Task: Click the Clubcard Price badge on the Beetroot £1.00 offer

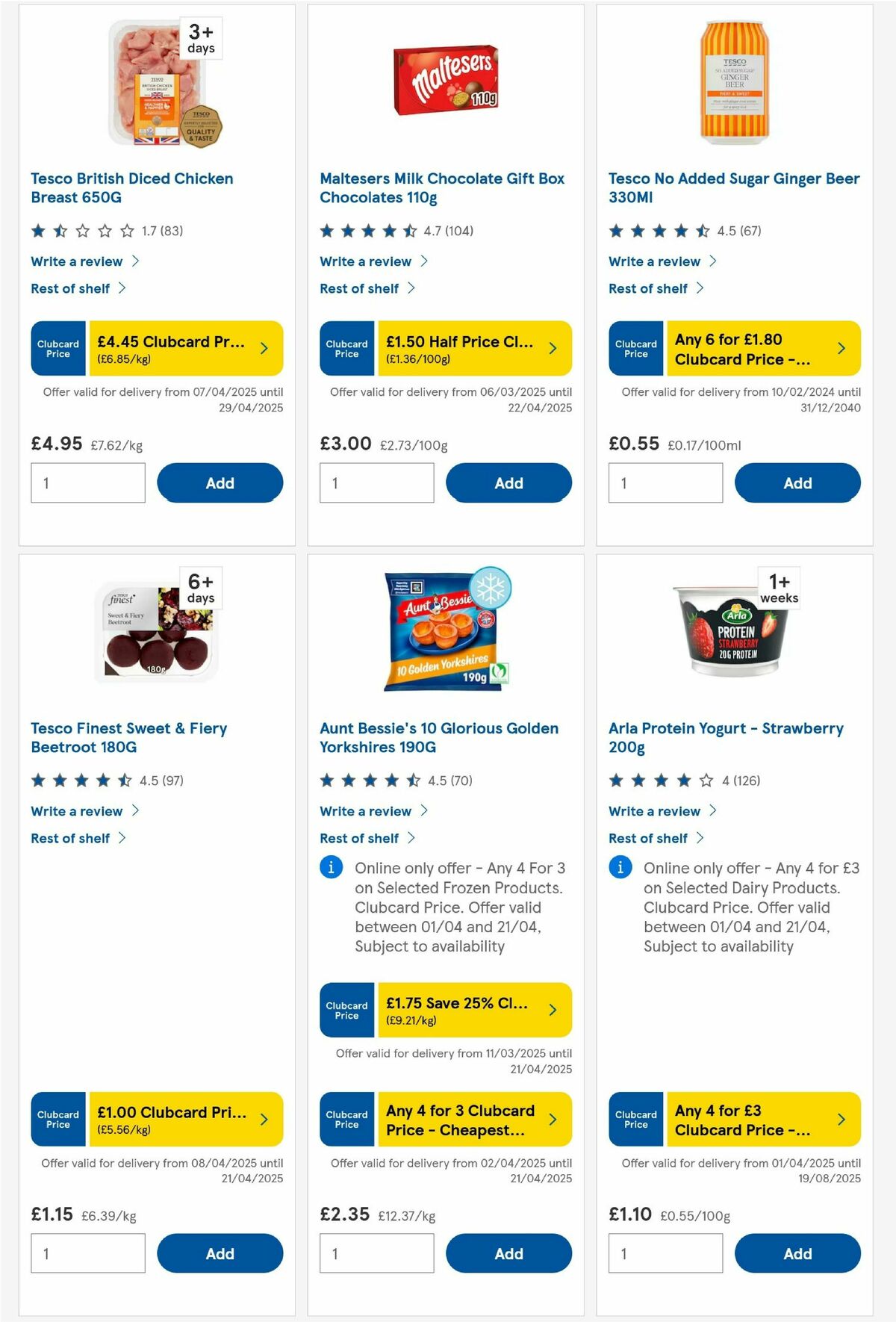Action: (x=57, y=1118)
